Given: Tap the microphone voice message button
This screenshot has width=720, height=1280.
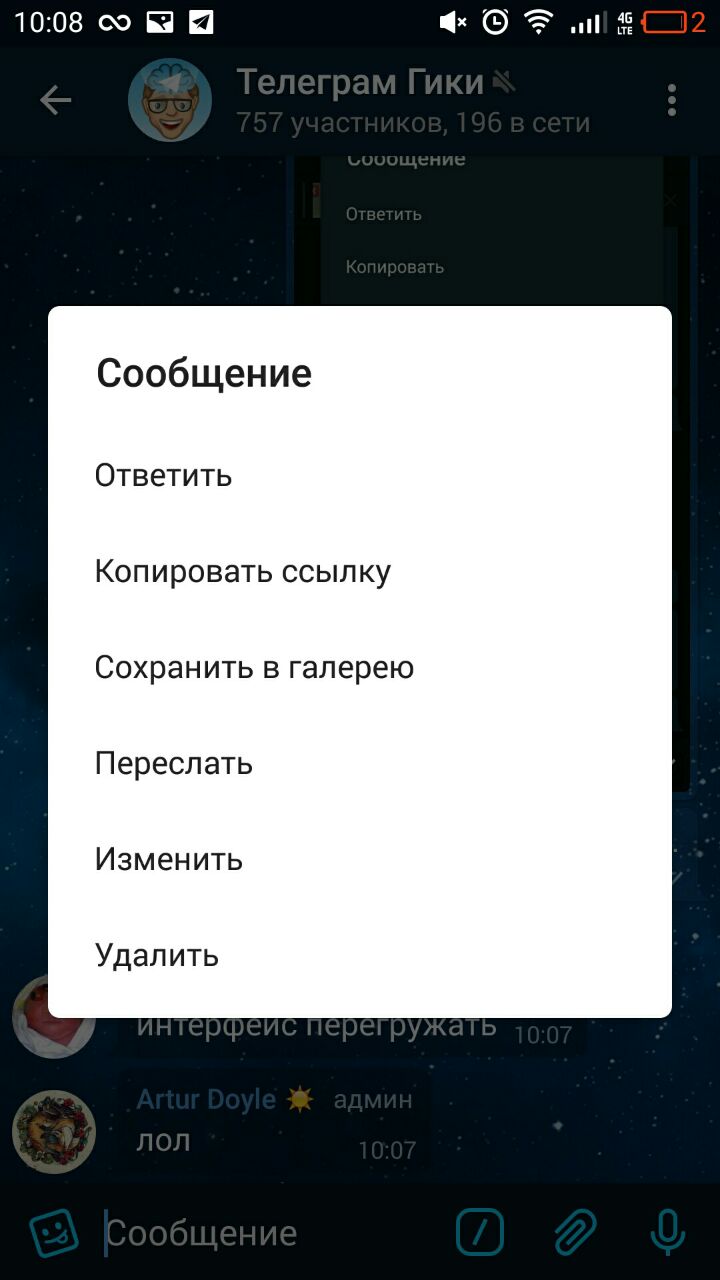Looking at the screenshot, I should click(667, 1232).
